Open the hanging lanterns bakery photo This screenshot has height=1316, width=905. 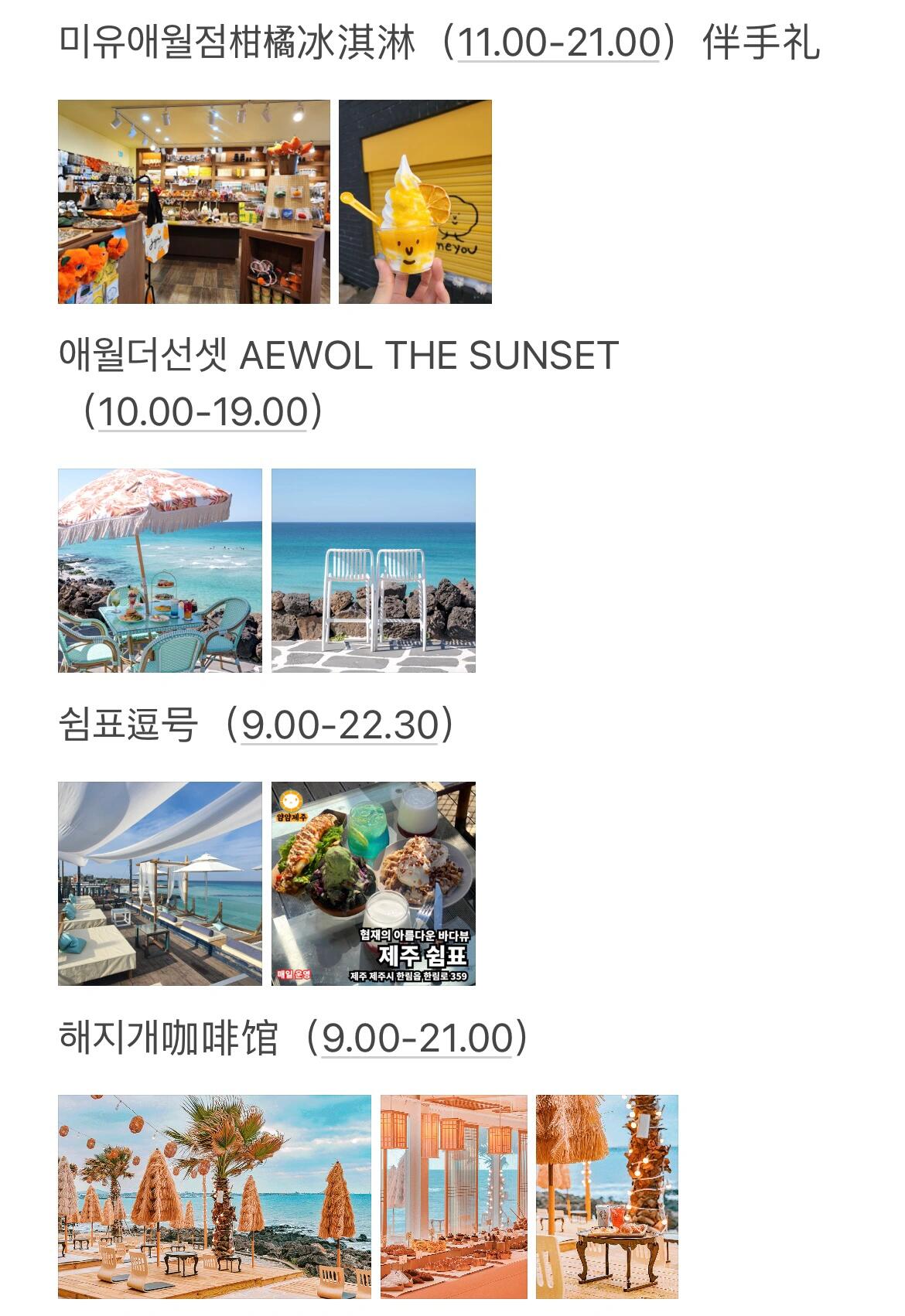coord(453,1196)
